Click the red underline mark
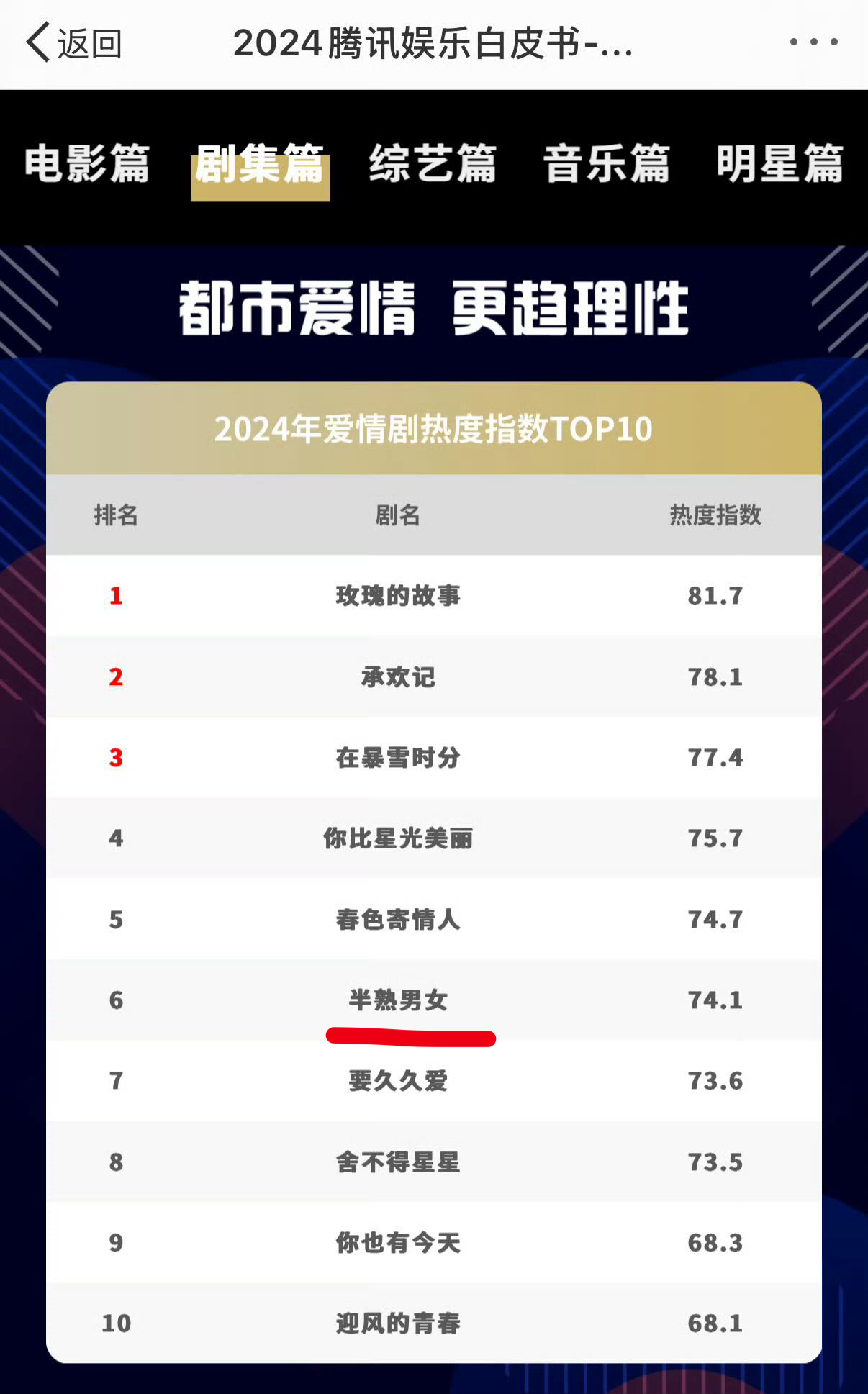This screenshot has width=868, height=1394. (412, 1034)
